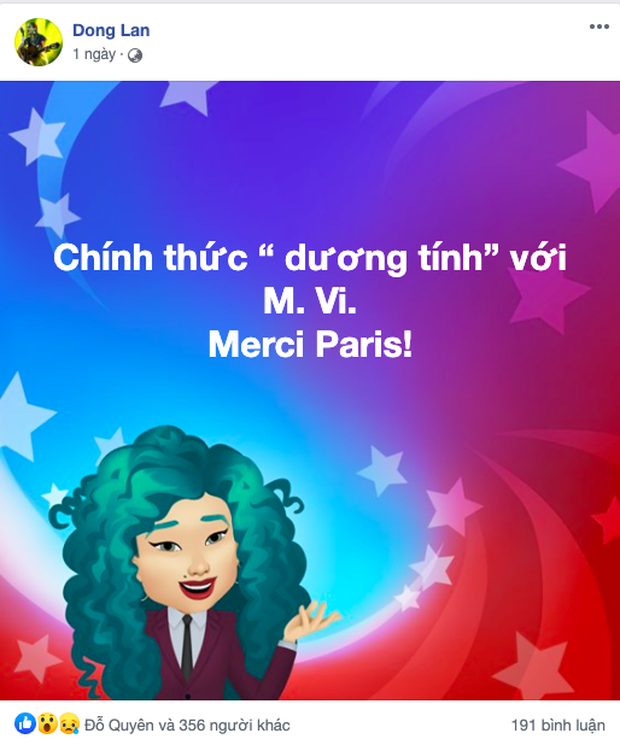
Task: Open the post with the avatar background
Action: 310,390
